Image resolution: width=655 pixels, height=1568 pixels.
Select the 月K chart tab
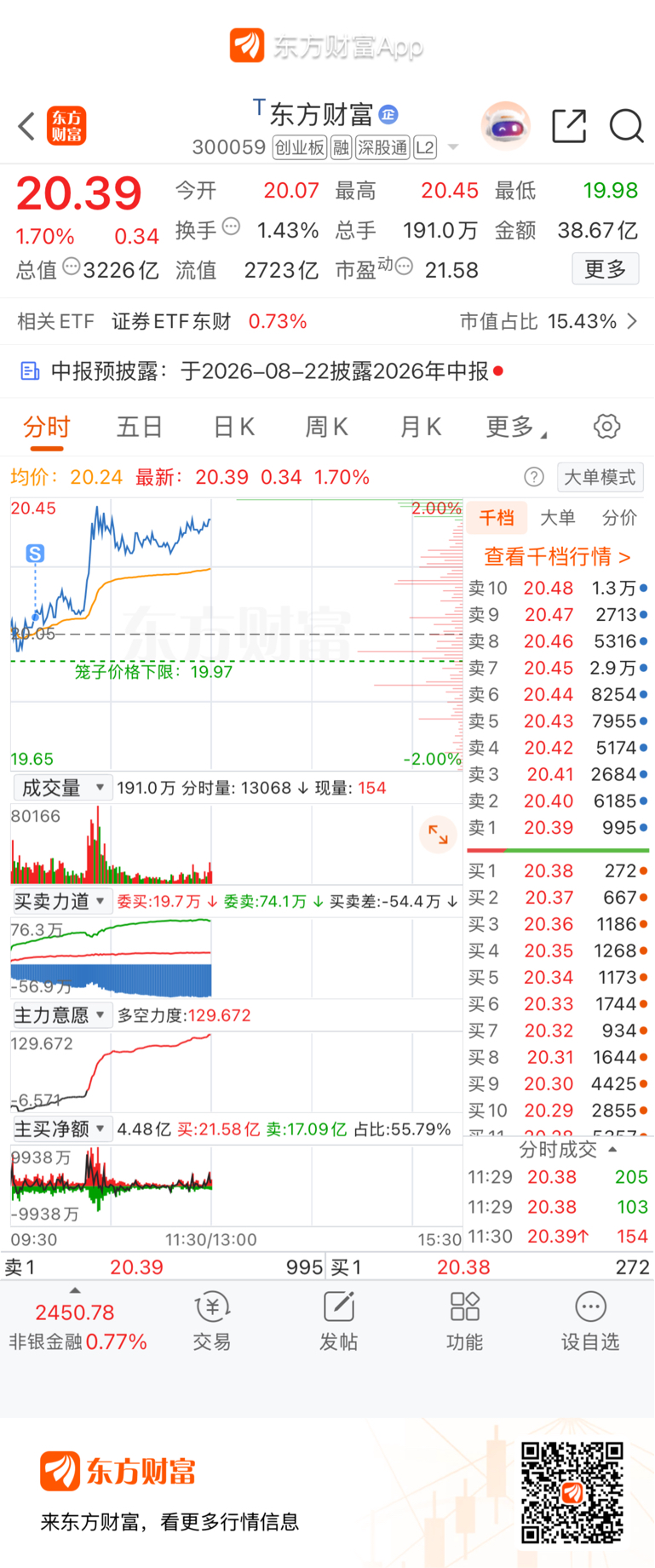click(421, 427)
